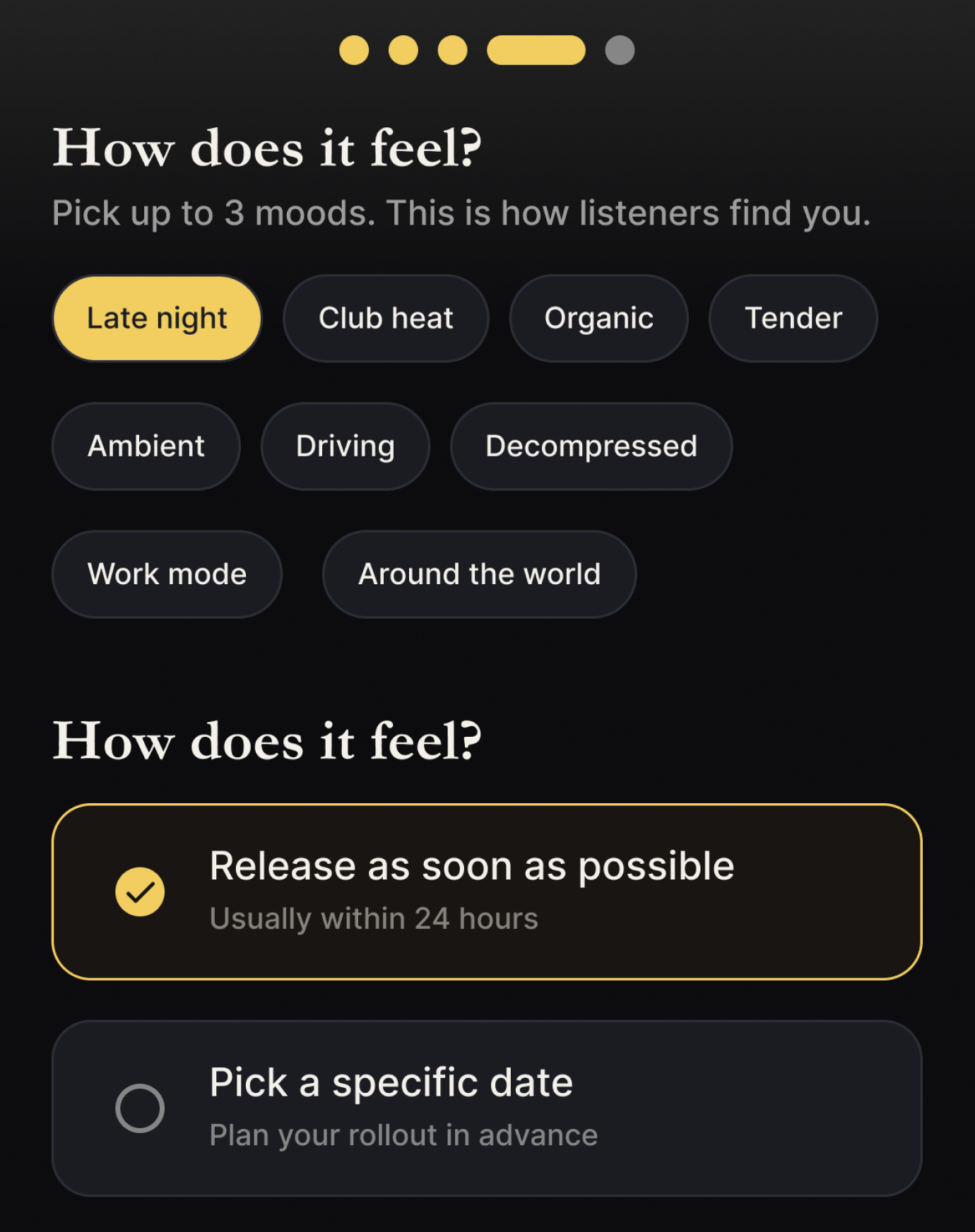Screen dimensions: 975x1232
Task: Click the gray final progress dot
Action: (619, 49)
